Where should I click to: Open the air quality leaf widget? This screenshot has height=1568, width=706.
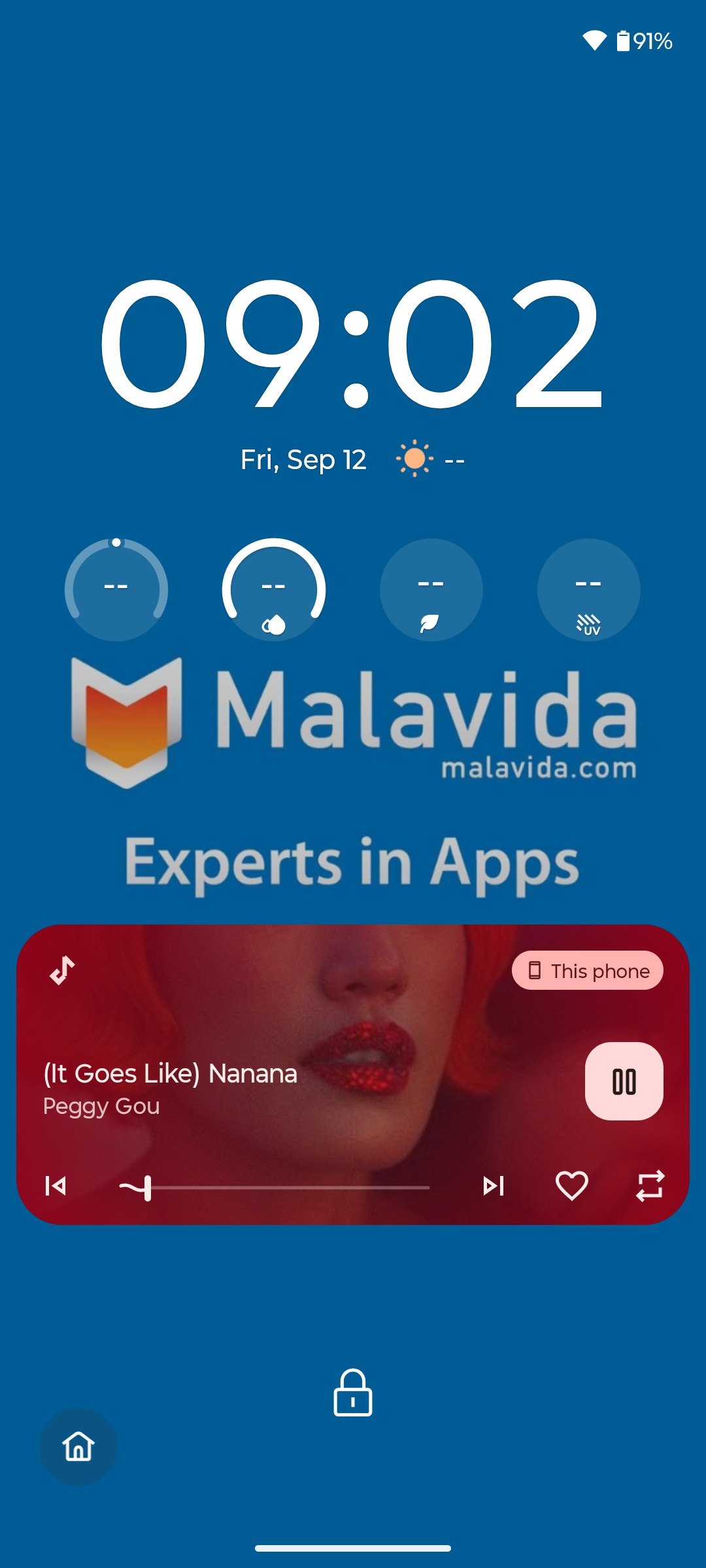point(431,589)
